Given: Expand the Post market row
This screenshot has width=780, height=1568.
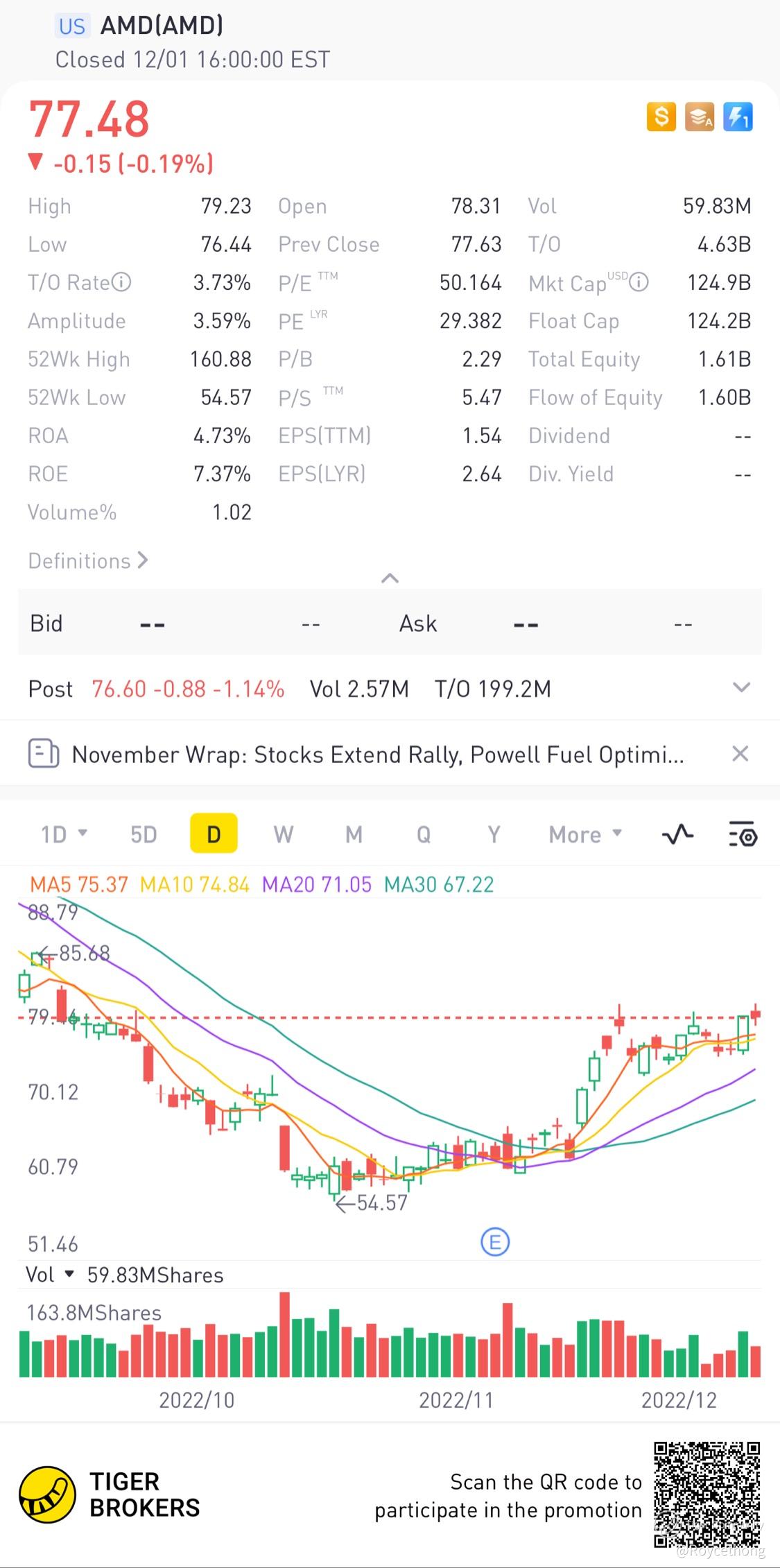Looking at the screenshot, I should [741, 688].
